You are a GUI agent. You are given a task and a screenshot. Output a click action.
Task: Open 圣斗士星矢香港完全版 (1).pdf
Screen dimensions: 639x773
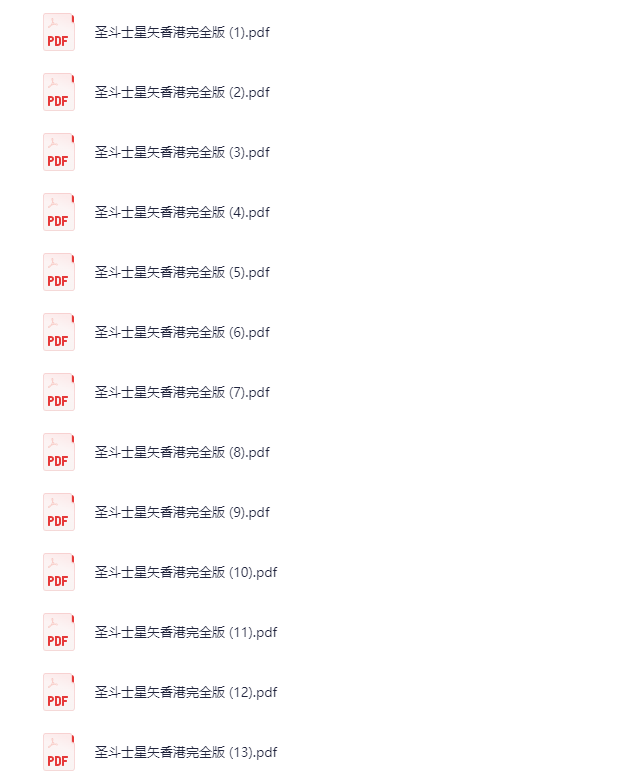click(x=182, y=32)
